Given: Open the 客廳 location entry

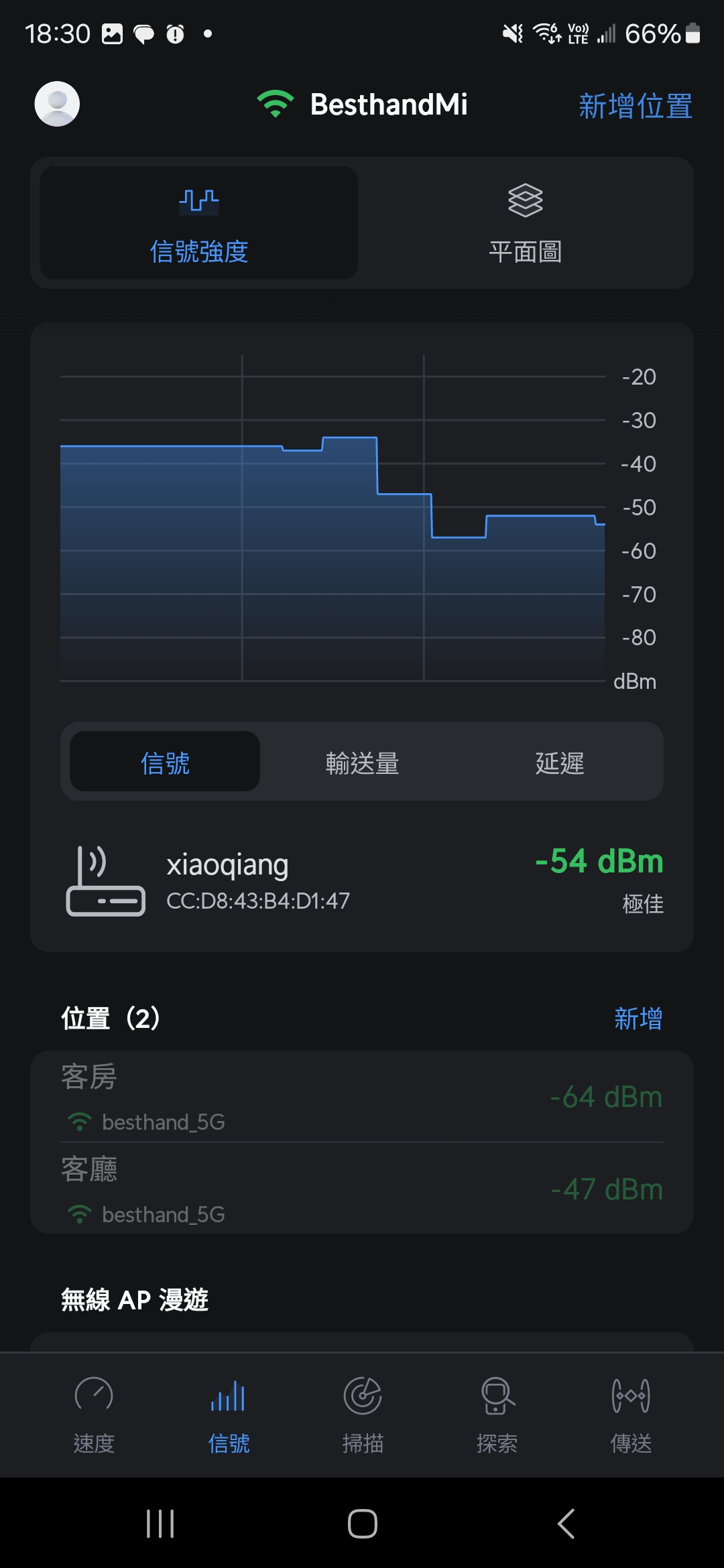Looking at the screenshot, I should 362,1189.
